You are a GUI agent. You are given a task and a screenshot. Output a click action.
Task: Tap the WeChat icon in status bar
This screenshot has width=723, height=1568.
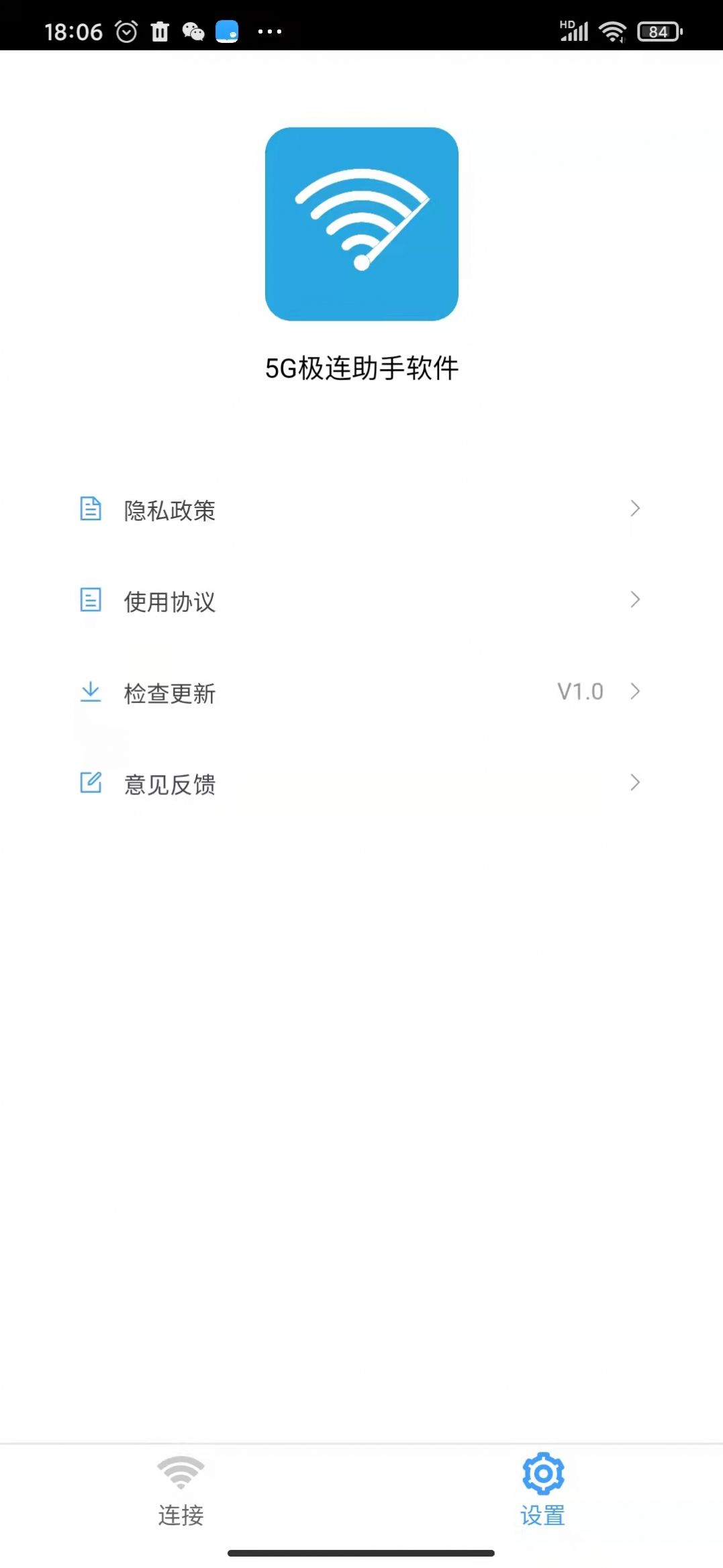pos(193,31)
